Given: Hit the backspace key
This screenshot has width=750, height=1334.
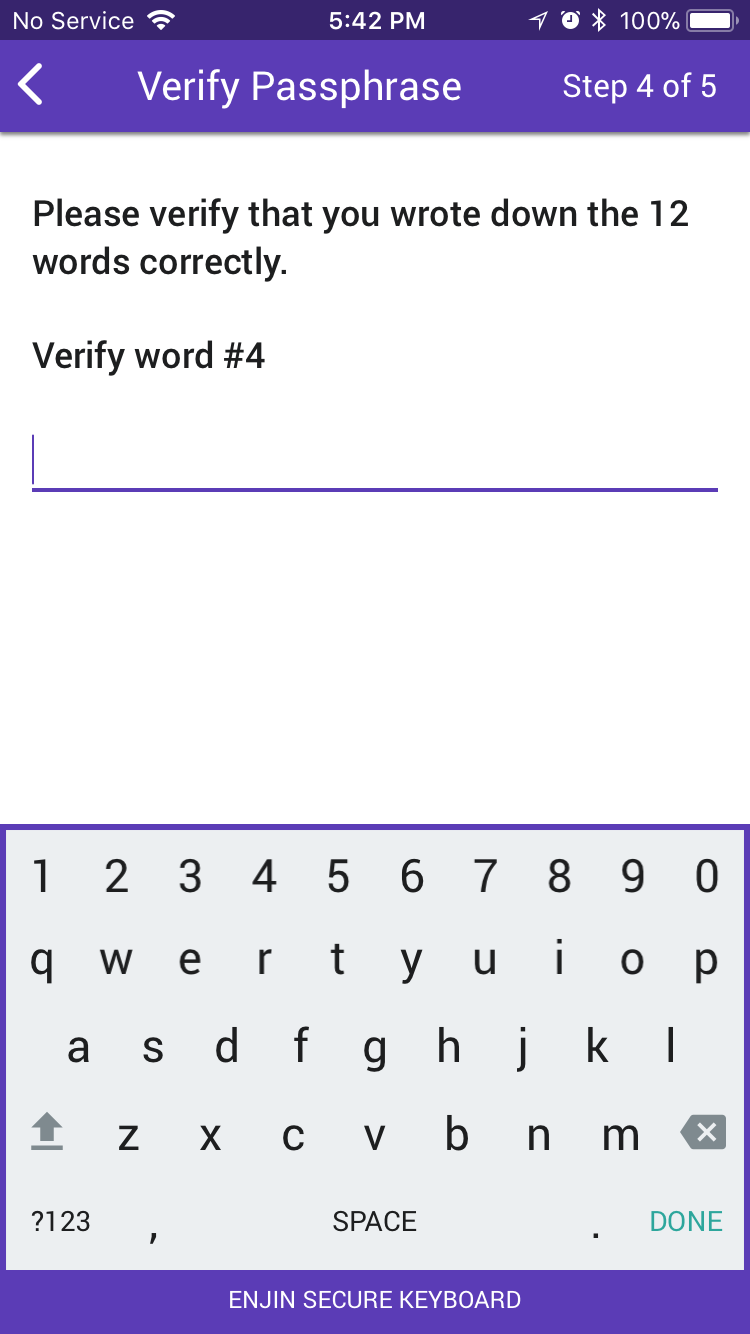Looking at the screenshot, I should [x=702, y=1134].
